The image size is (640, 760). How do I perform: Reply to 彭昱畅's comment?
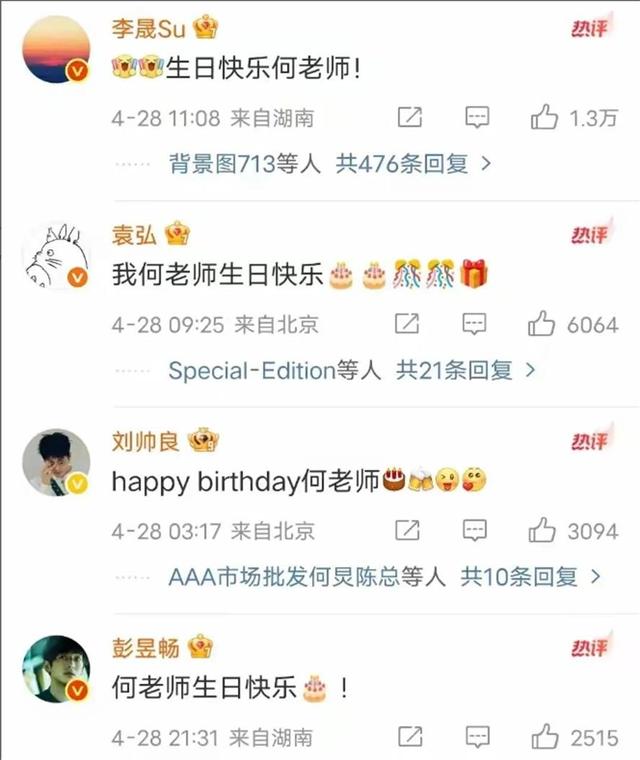(x=477, y=738)
